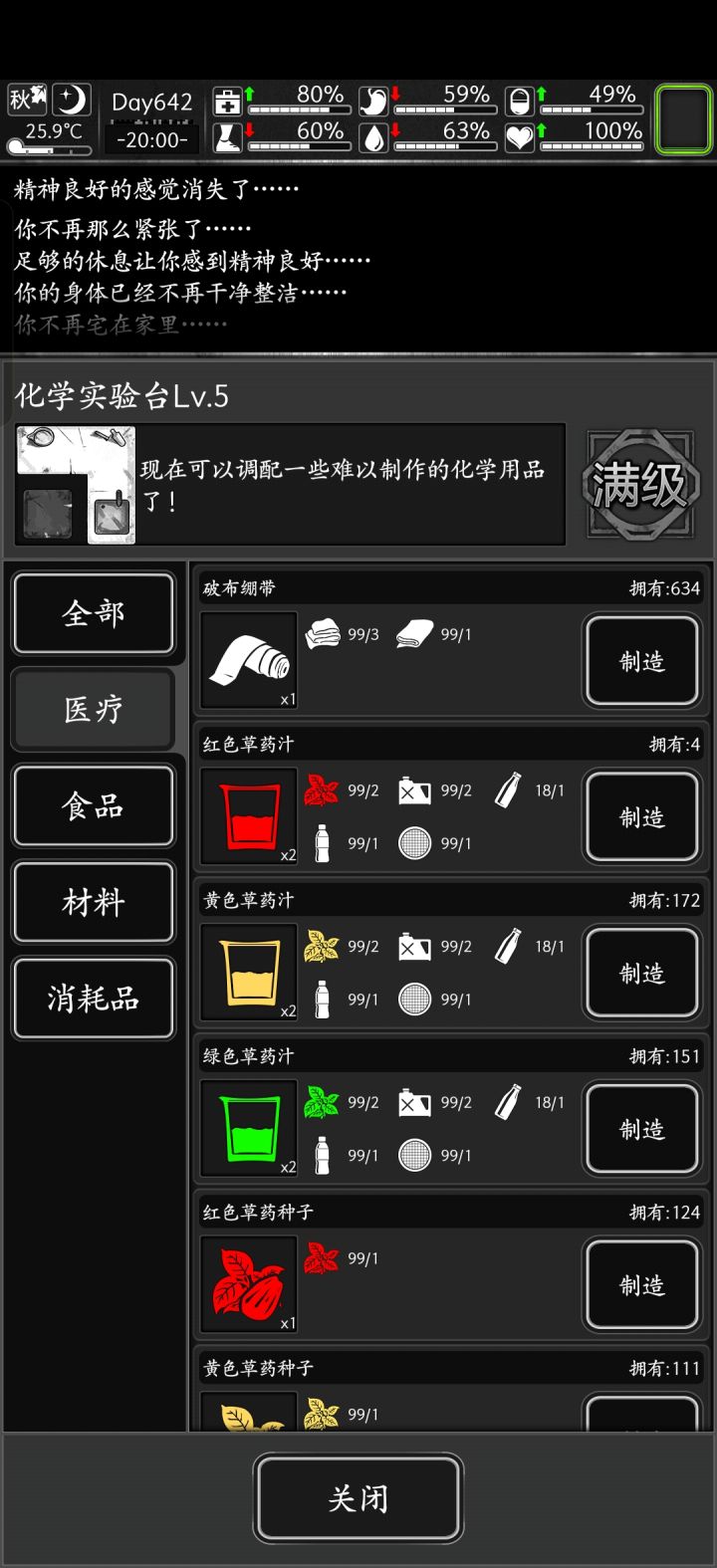
Task: Select the red herb juice cup icon
Action: (x=247, y=816)
